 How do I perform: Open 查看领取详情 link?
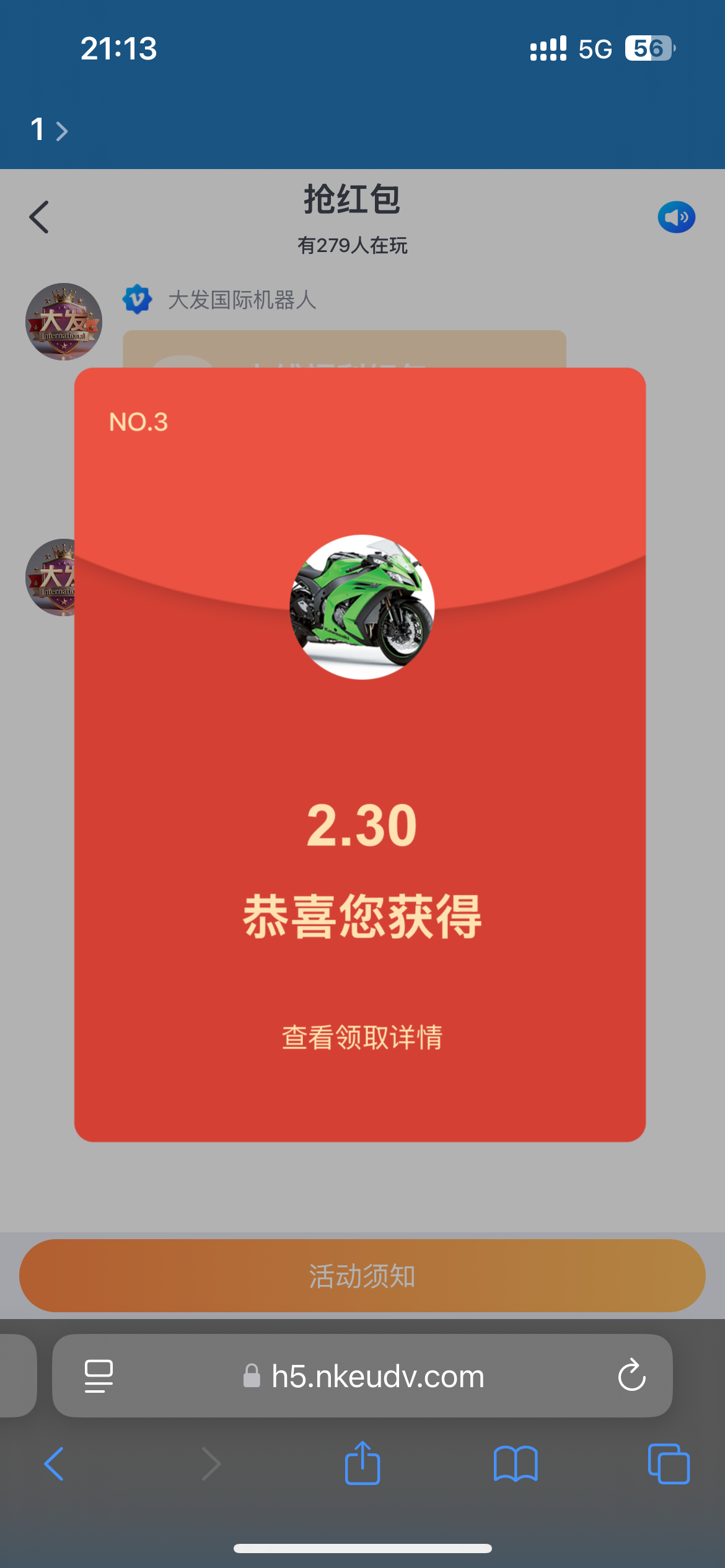click(362, 1037)
